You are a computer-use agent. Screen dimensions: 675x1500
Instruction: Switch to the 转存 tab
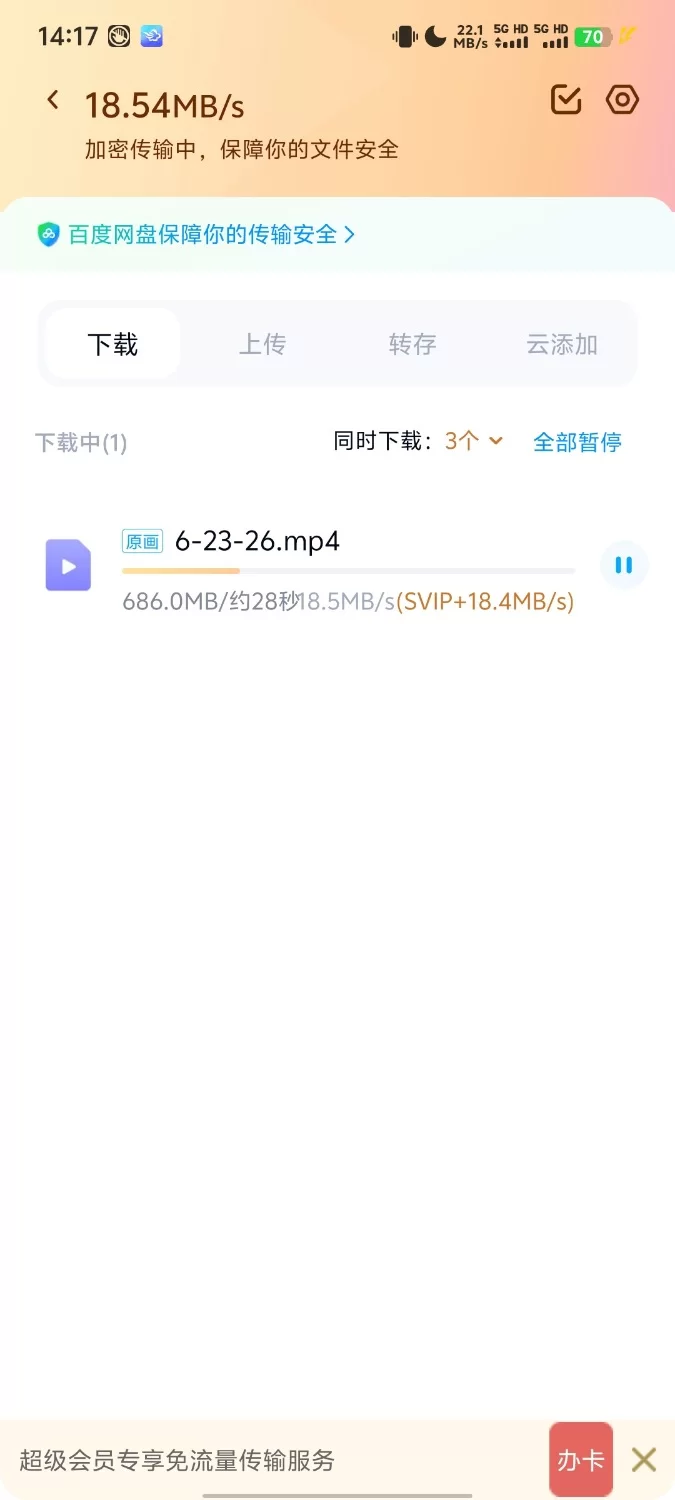coord(412,344)
